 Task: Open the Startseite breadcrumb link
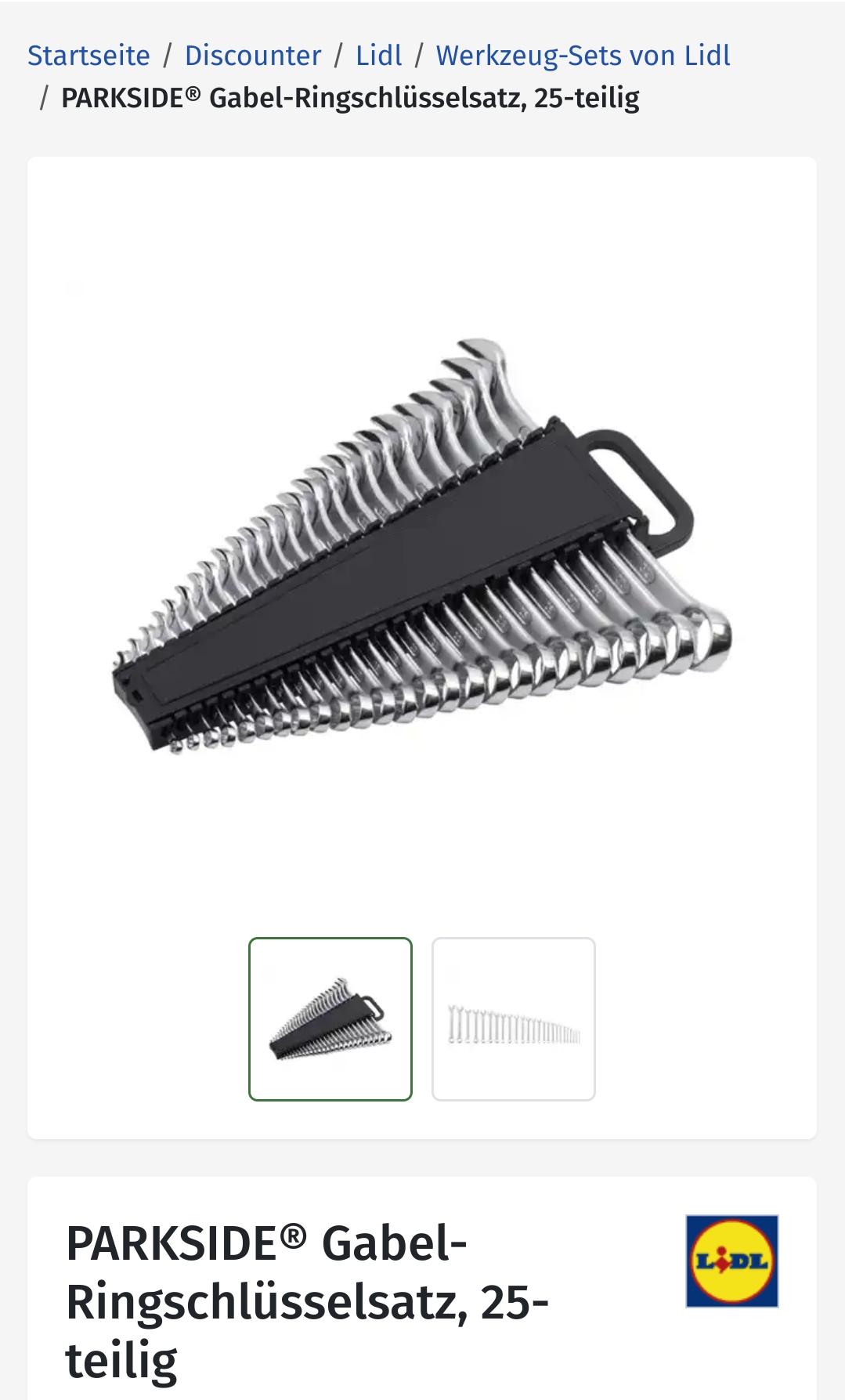88,56
